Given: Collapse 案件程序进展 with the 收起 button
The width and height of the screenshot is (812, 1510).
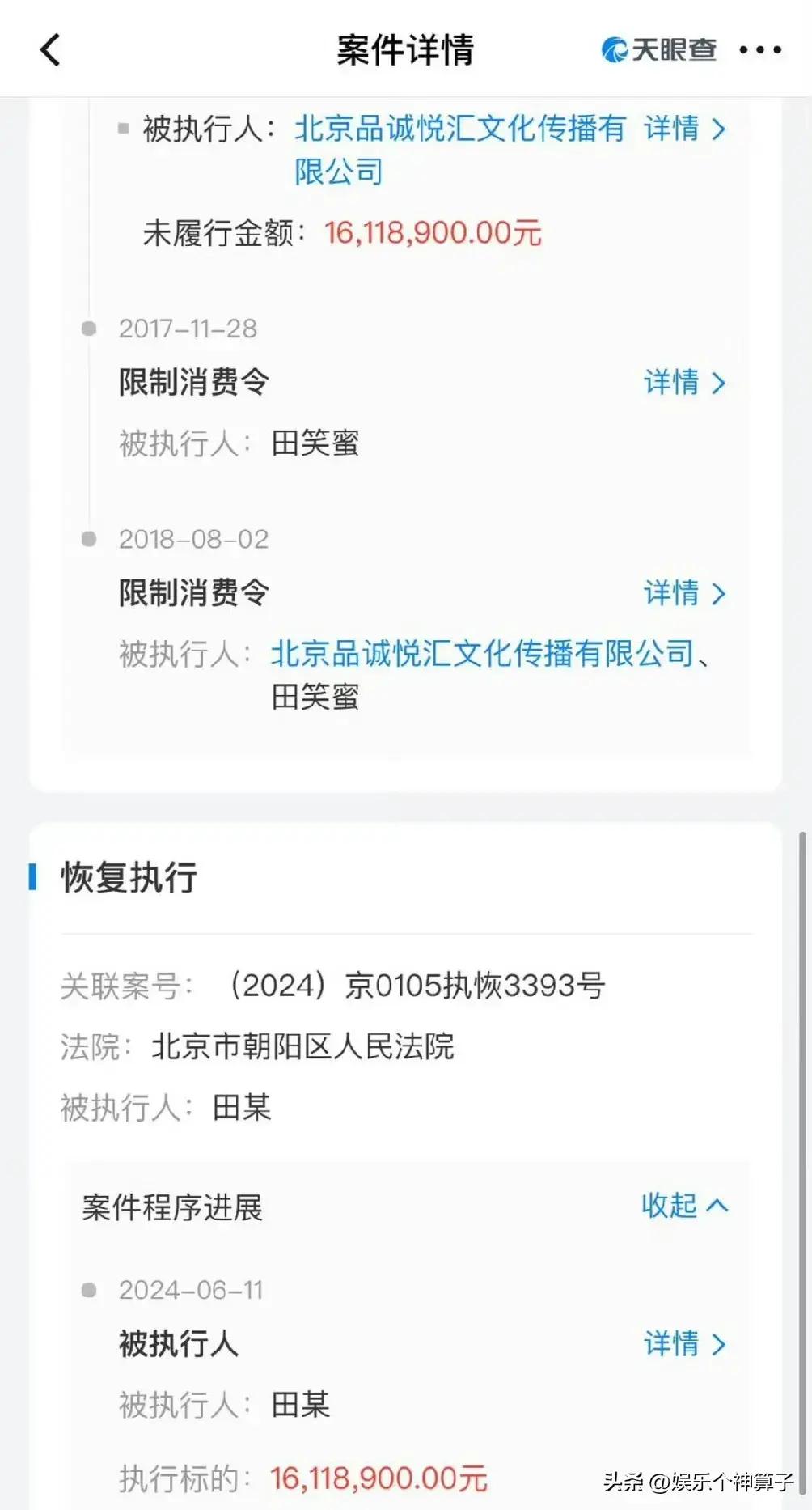Looking at the screenshot, I should pyautogui.click(x=684, y=1206).
